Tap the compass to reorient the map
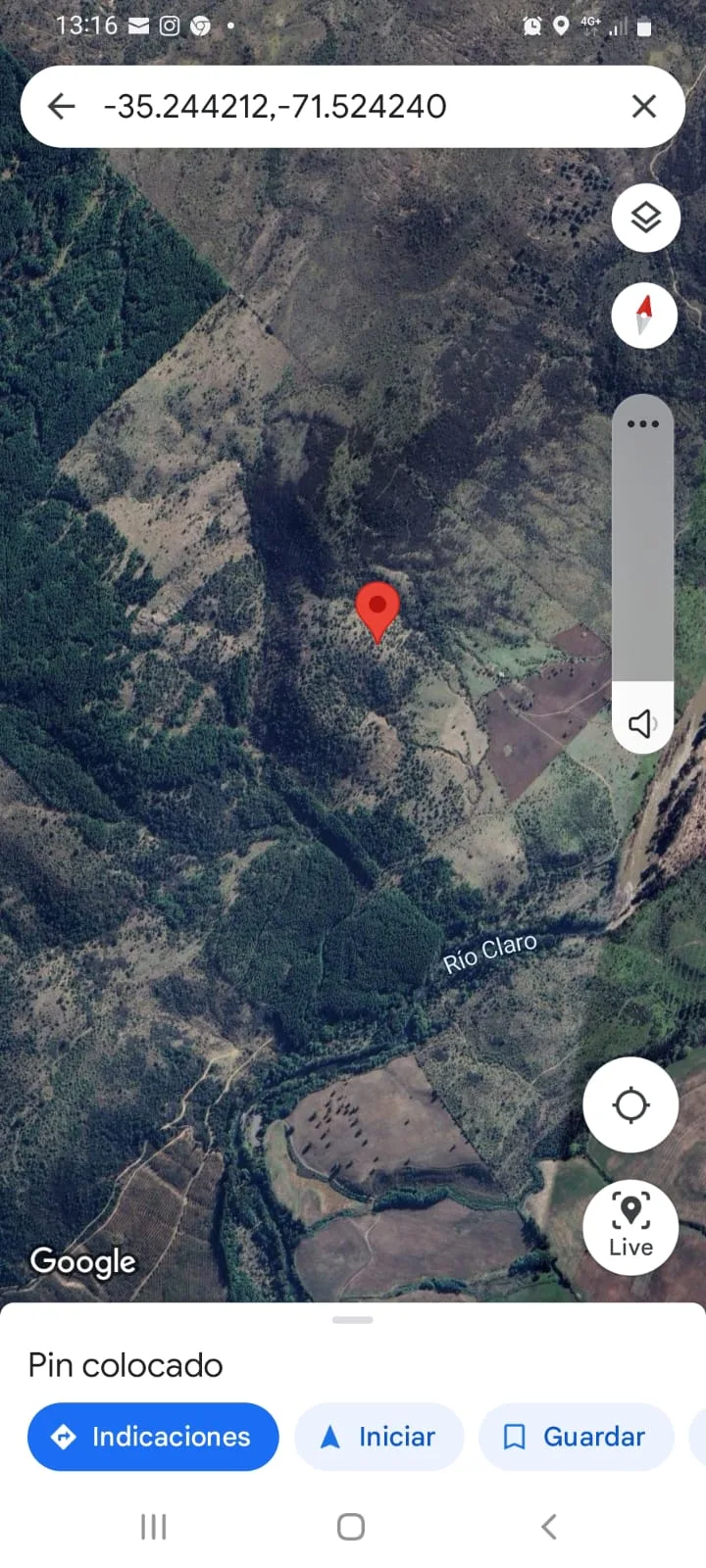 (x=644, y=316)
